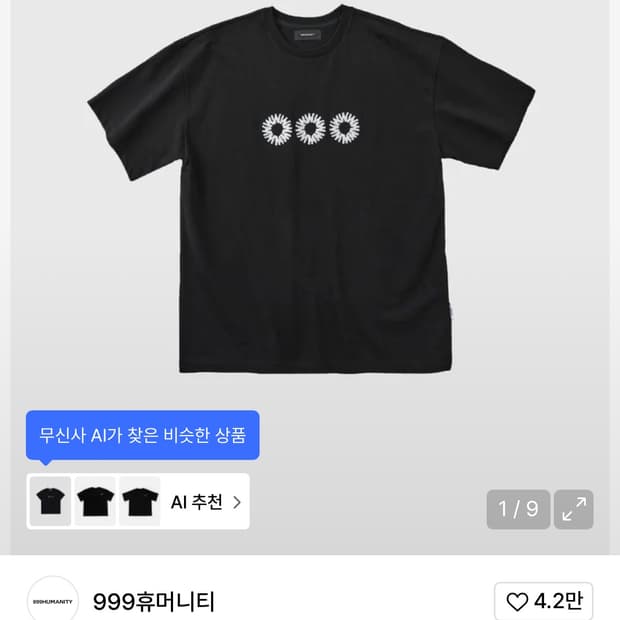Select the first AI recommended t-shirt thumbnail

(50, 501)
